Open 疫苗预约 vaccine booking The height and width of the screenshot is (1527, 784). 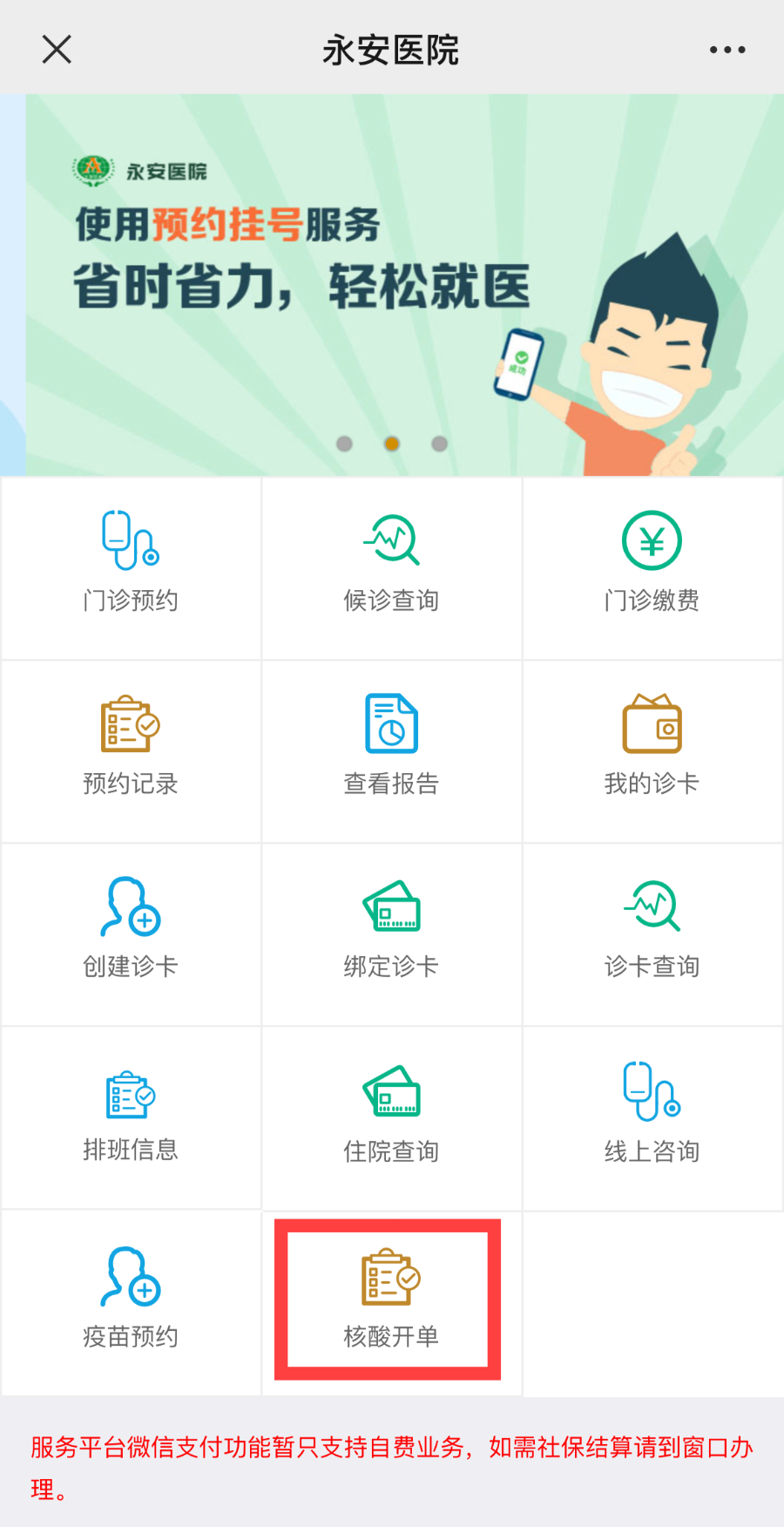pos(131,1301)
